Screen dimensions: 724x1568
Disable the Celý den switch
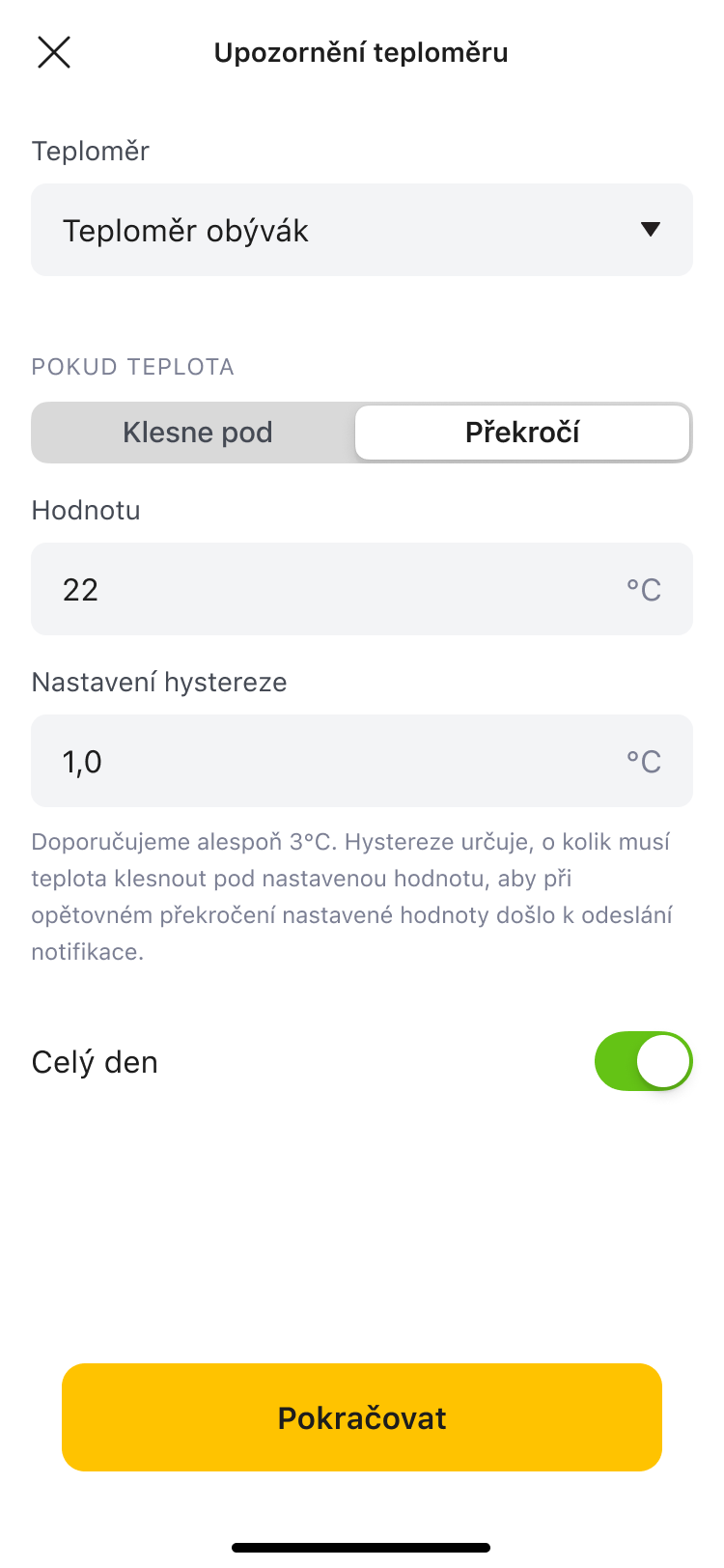(643, 1061)
